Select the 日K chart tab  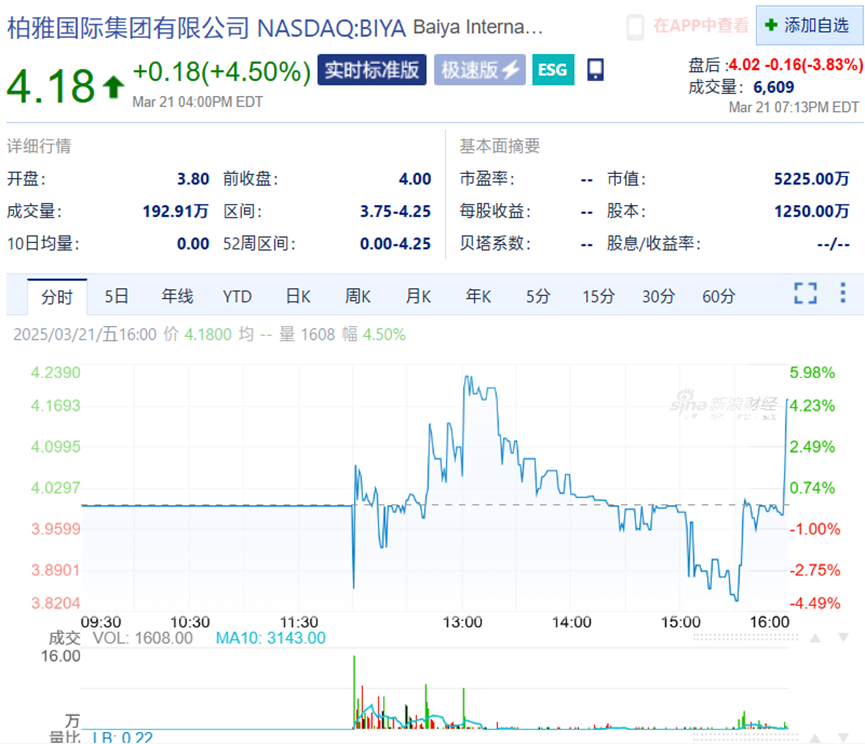(298, 296)
